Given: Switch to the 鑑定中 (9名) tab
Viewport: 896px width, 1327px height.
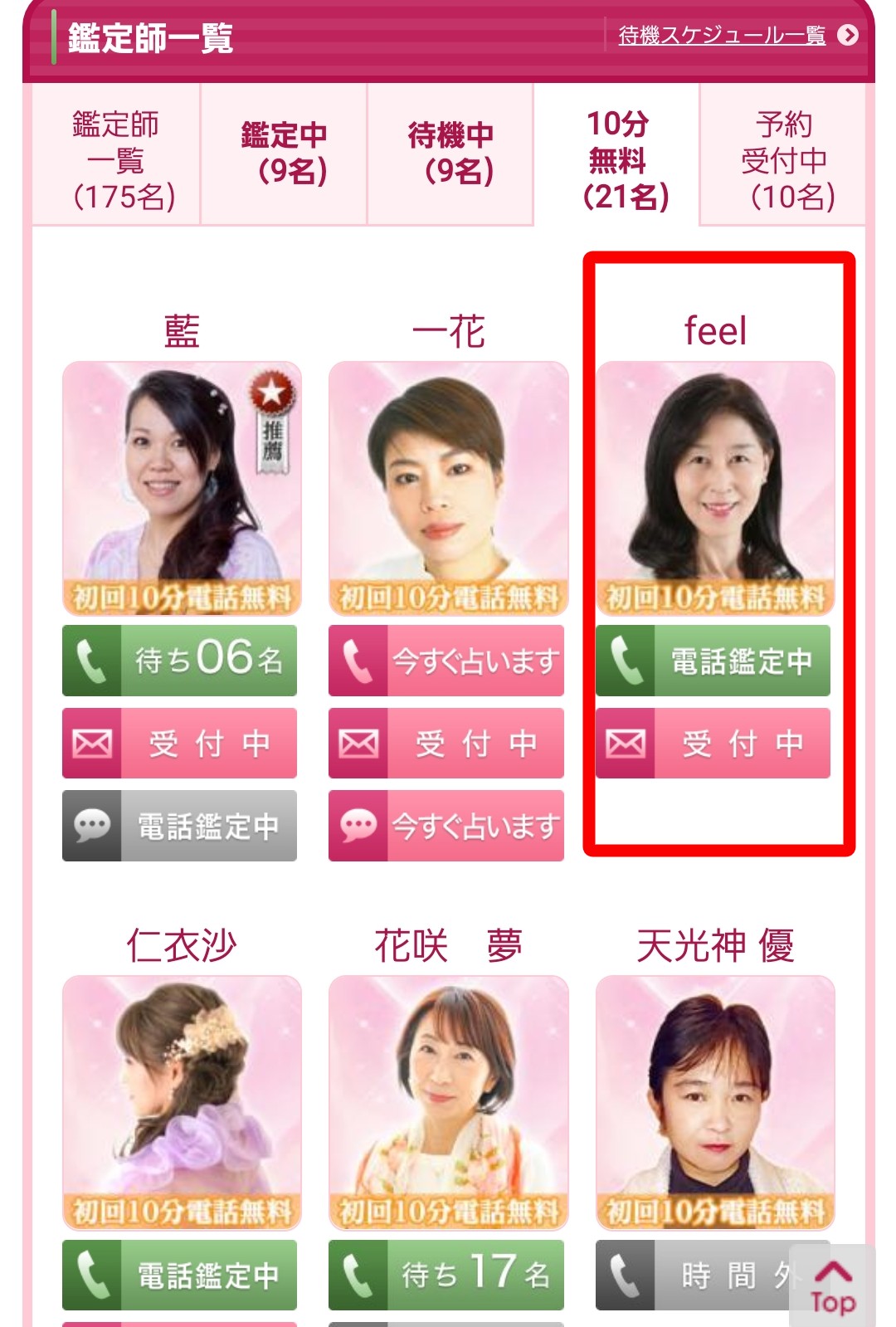Looking at the screenshot, I should pos(284,154).
